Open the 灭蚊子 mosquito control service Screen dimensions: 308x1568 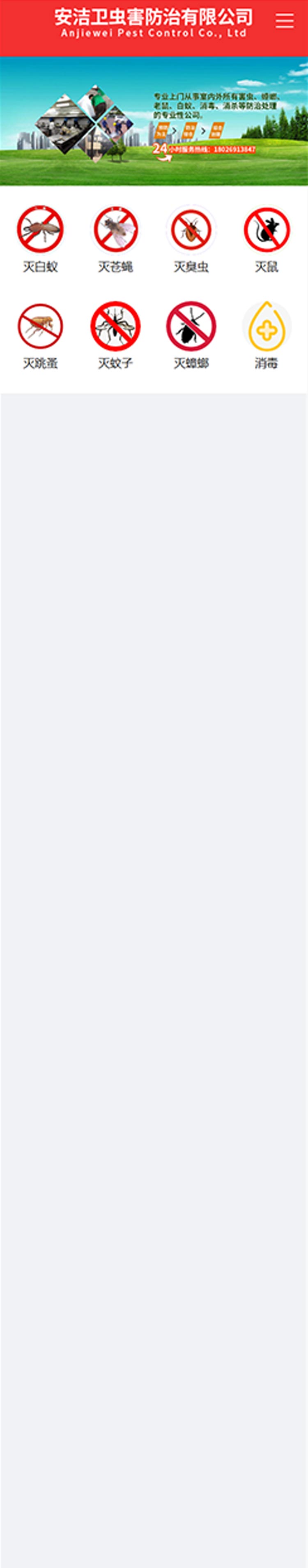click(x=115, y=335)
